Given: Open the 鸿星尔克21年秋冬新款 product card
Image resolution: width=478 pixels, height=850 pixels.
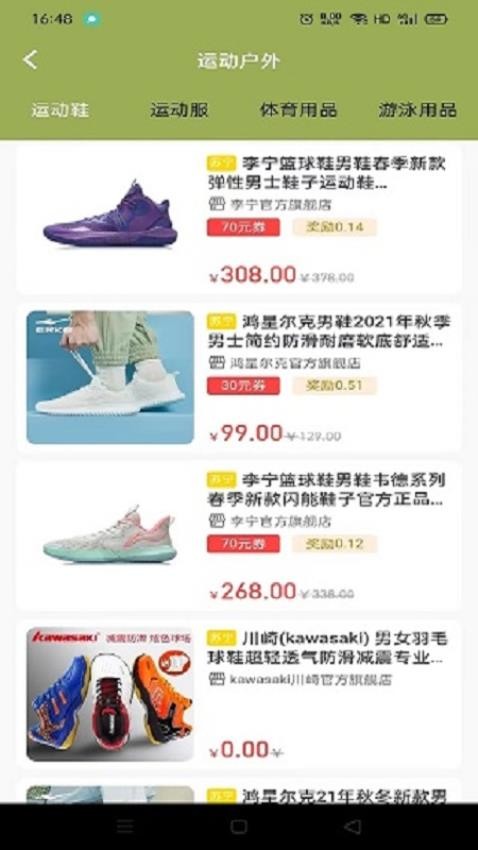Looking at the screenshot, I should click(x=239, y=791).
